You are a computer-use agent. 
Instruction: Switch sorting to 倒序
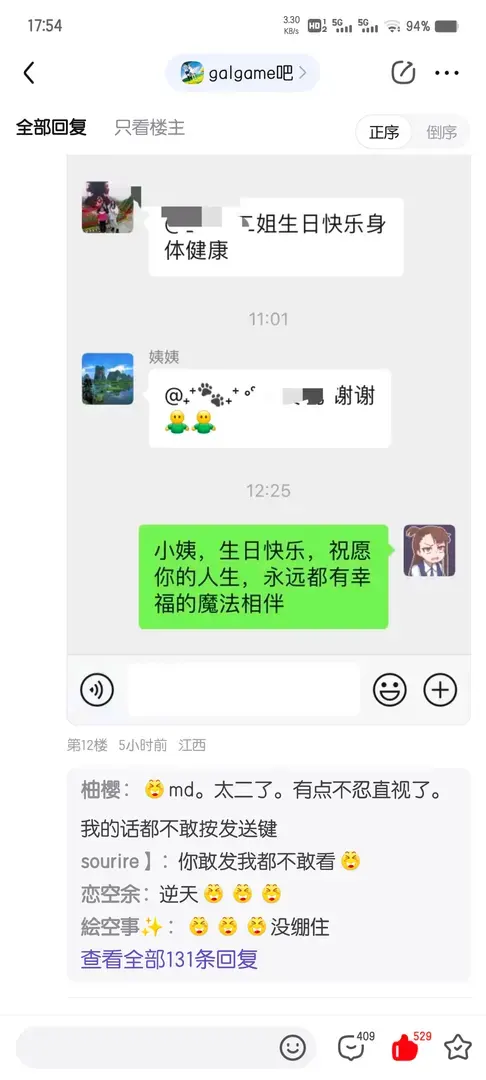coord(441,132)
